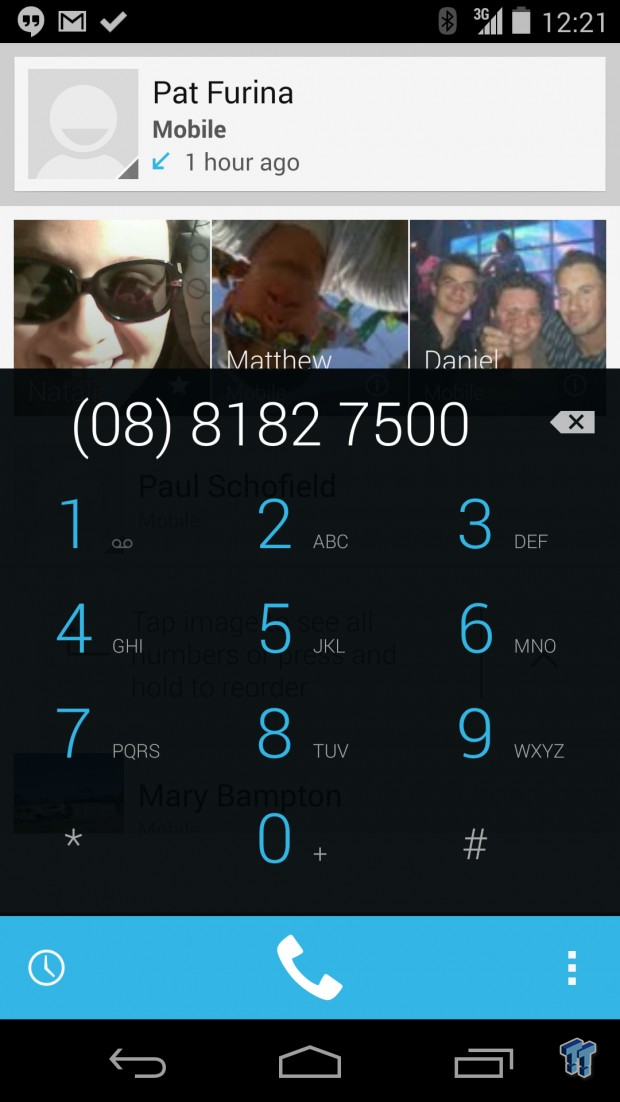Open Pat Furina's contact photo badge

click(83, 124)
